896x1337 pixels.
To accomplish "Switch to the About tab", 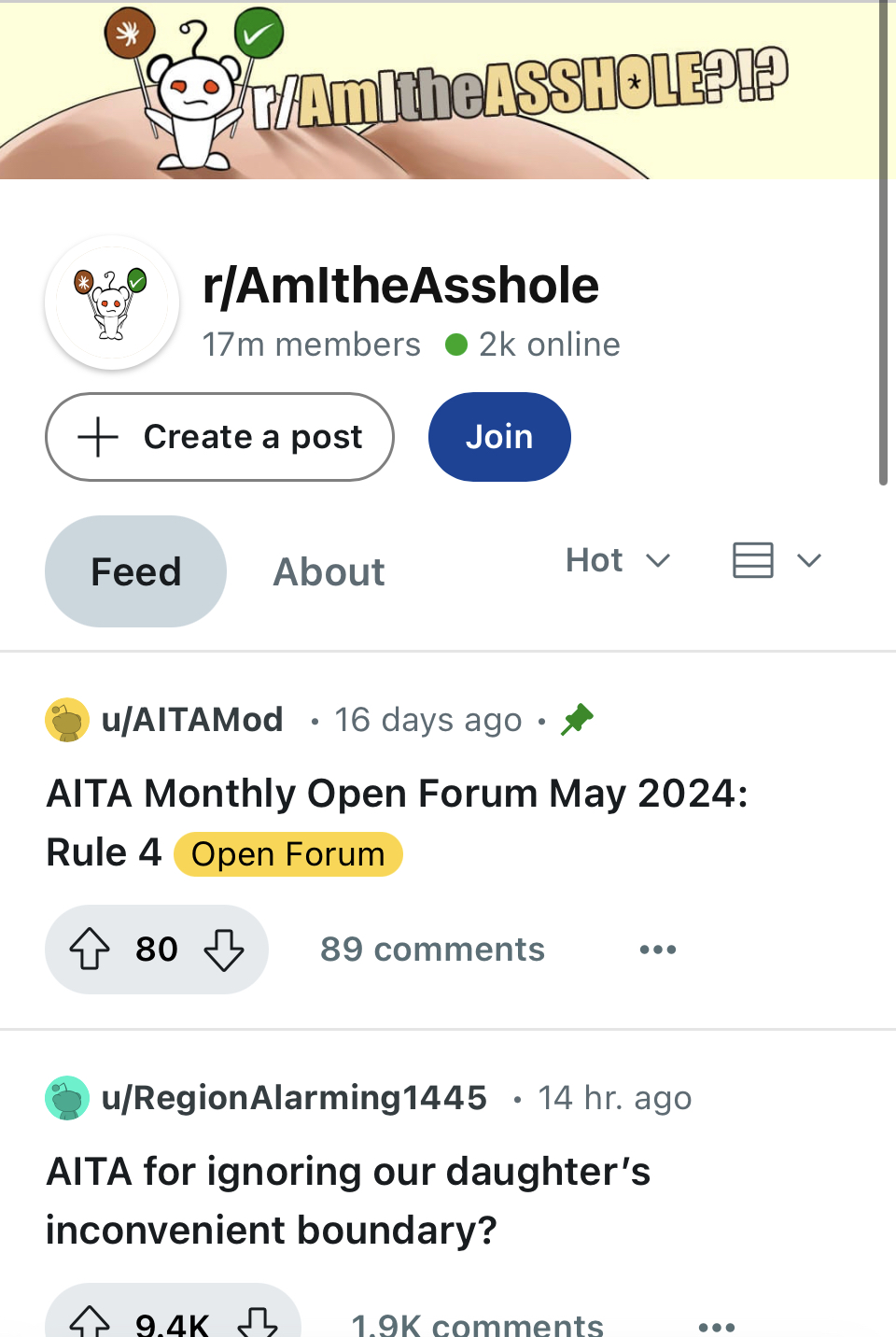I will click(329, 571).
